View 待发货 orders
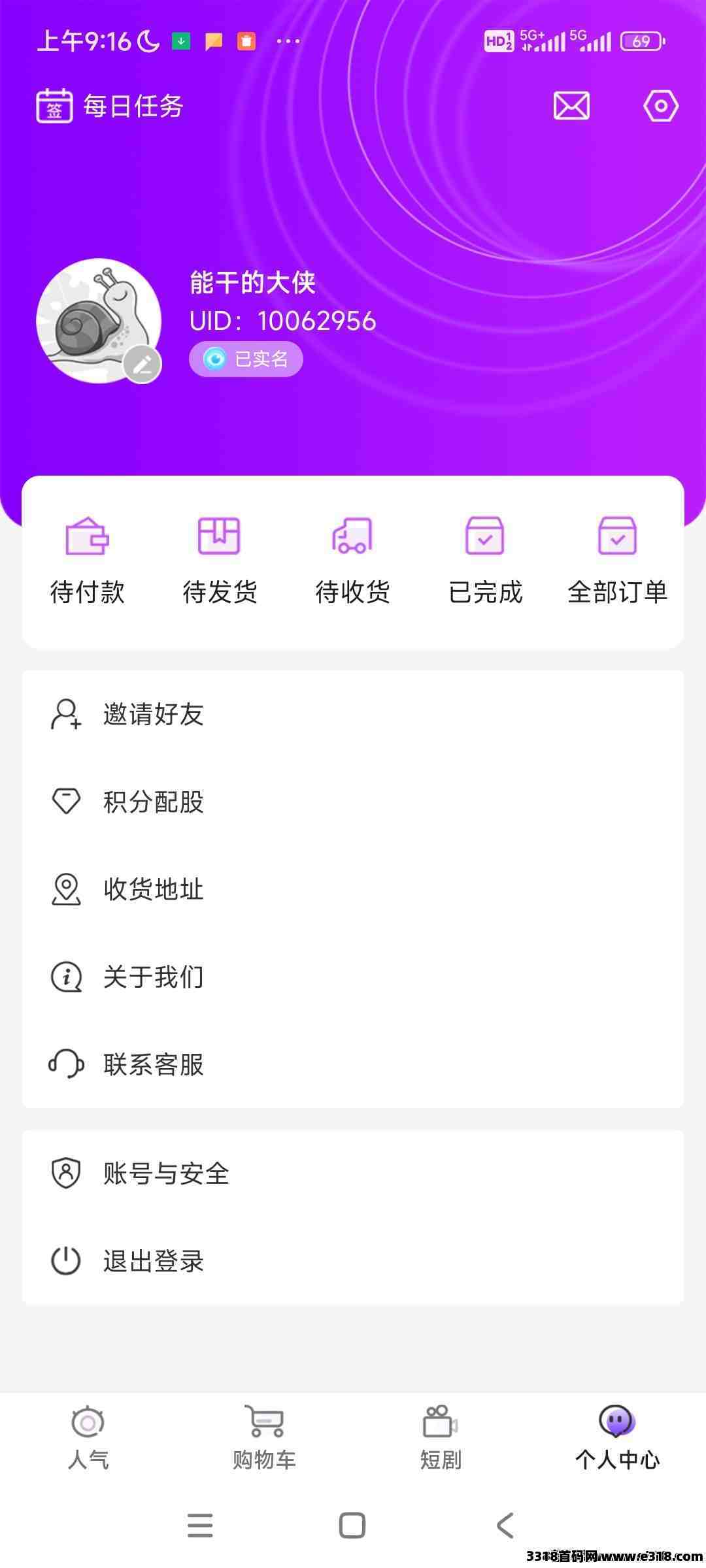Image resolution: width=706 pixels, height=1568 pixels. coord(220,562)
